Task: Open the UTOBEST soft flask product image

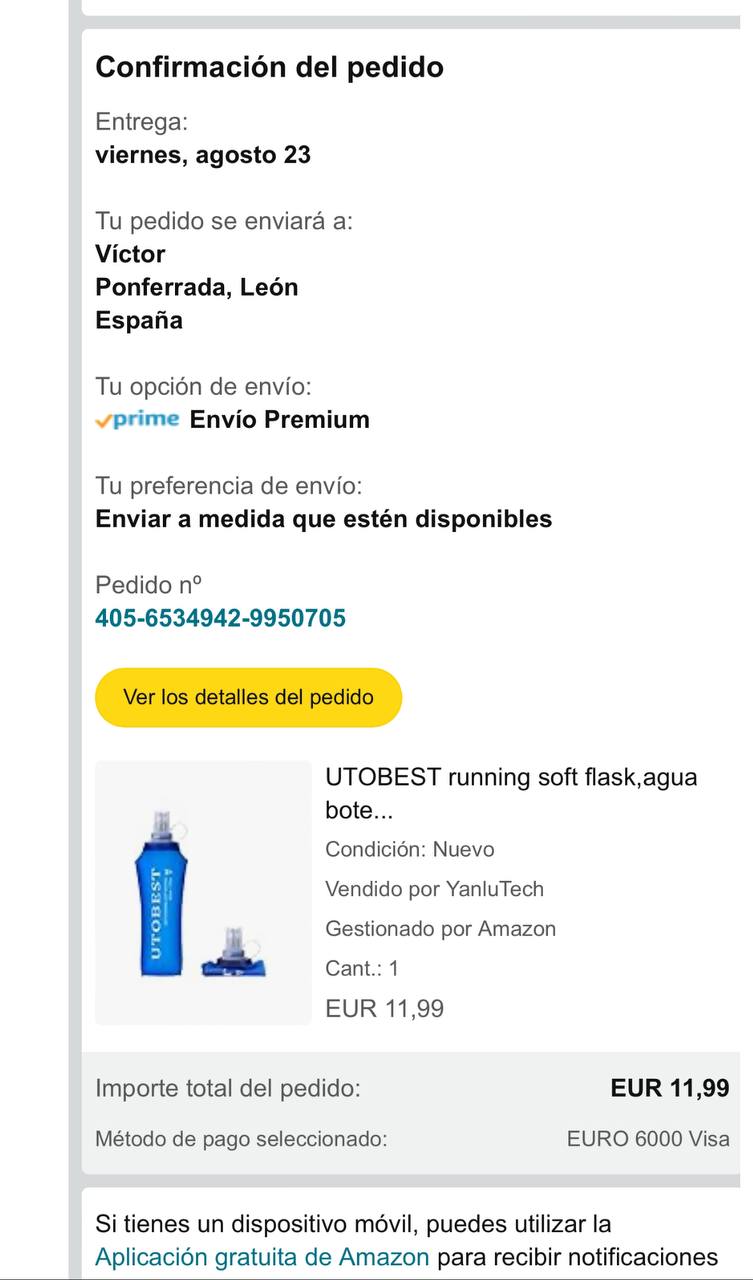Action: pyautogui.click(x=203, y=892)
